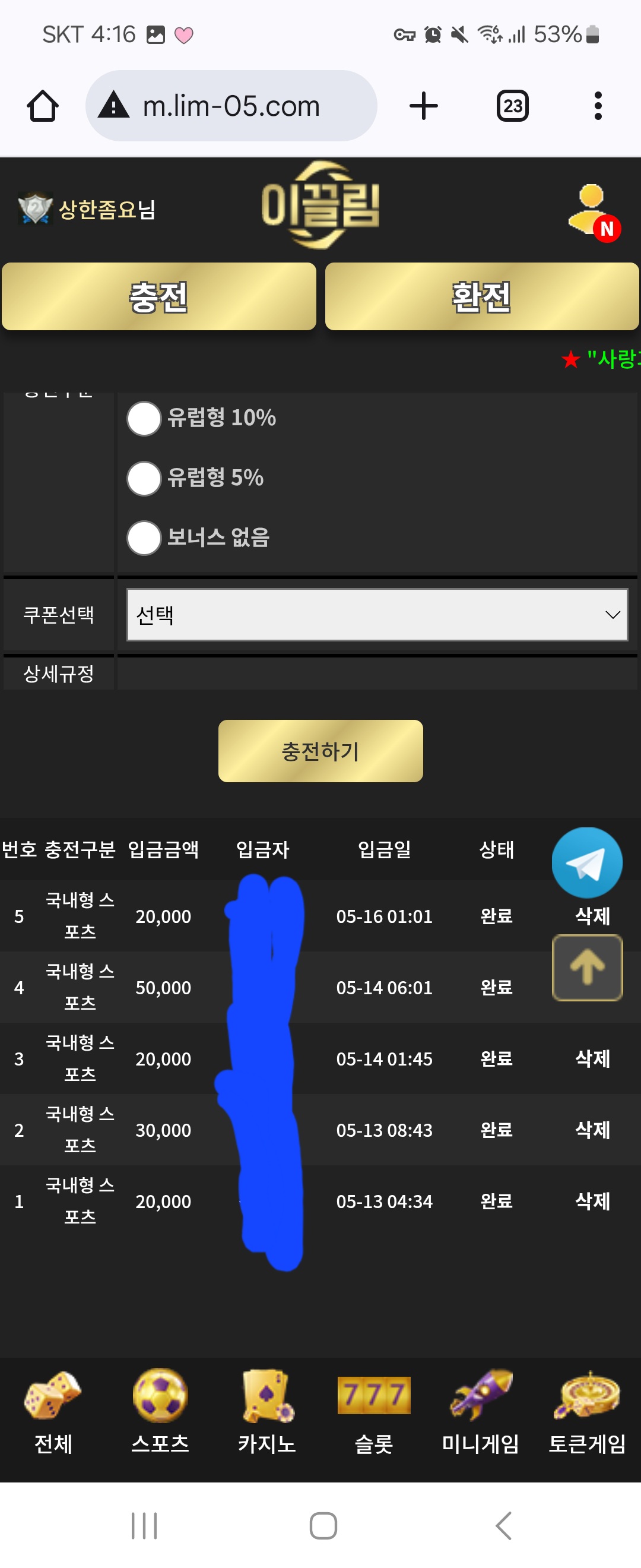Go back with system back button
Image resolution: width=641 pixels, height=1568 pixels.
coord(503,1525)
